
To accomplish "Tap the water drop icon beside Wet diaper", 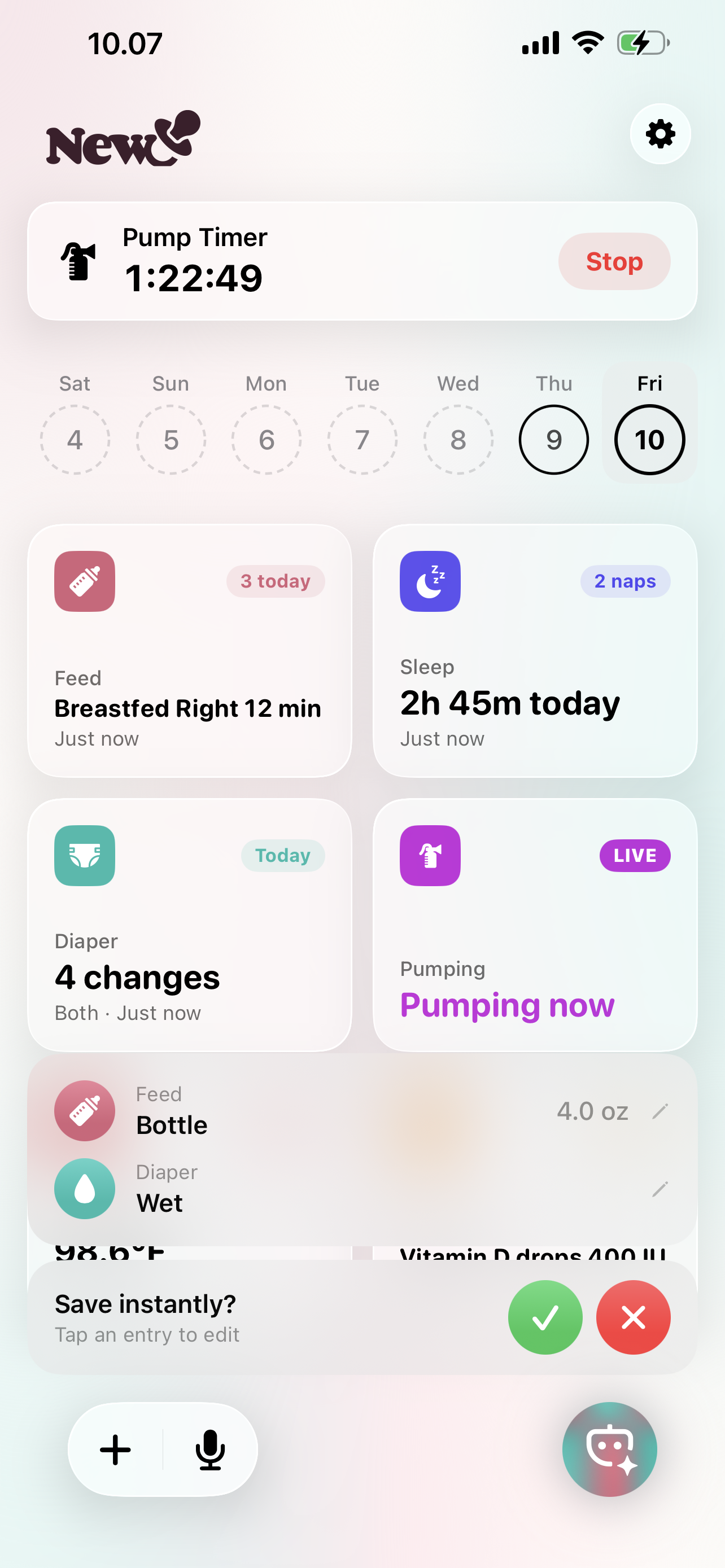I will pyautogui.click(x=84, y=1188).
